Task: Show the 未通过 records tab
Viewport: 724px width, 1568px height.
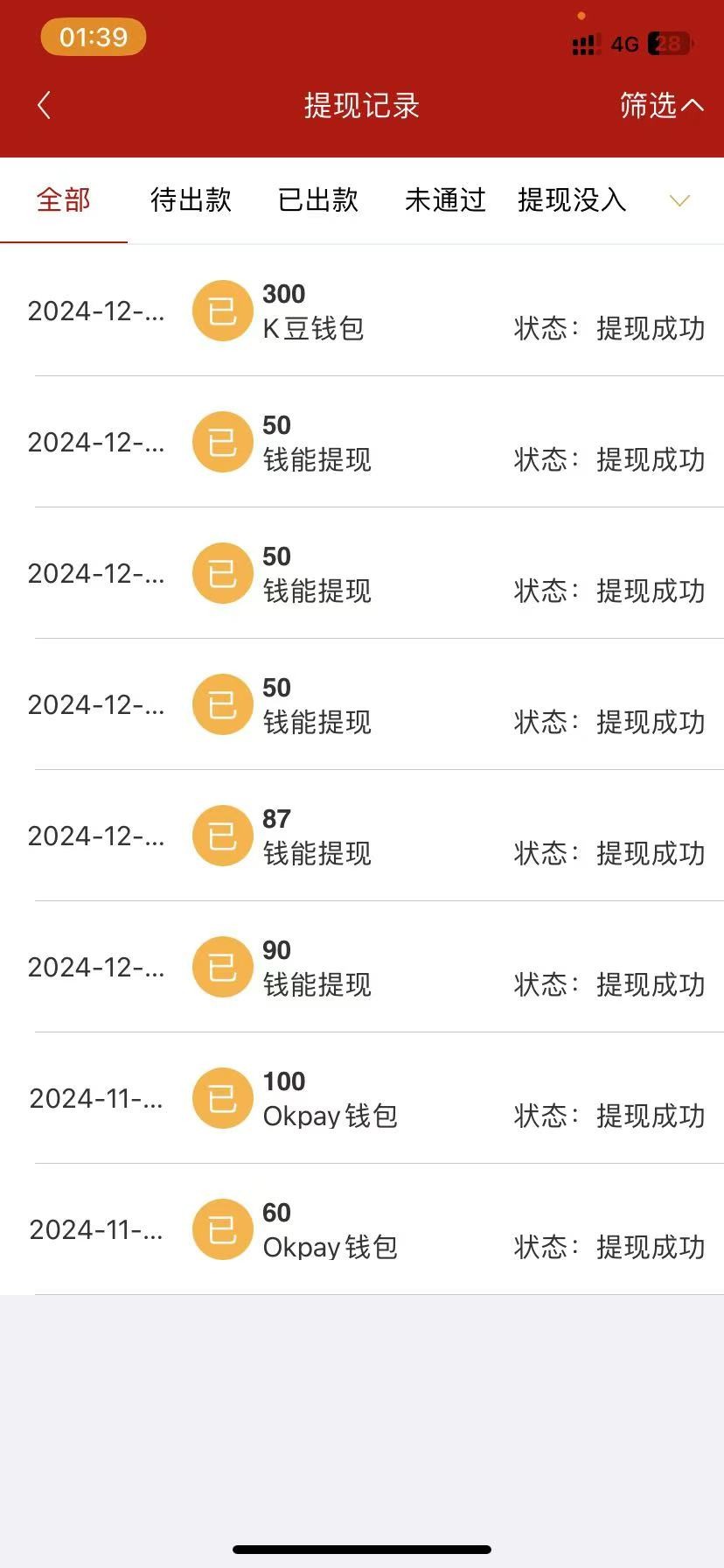Action: click(445, 200)
